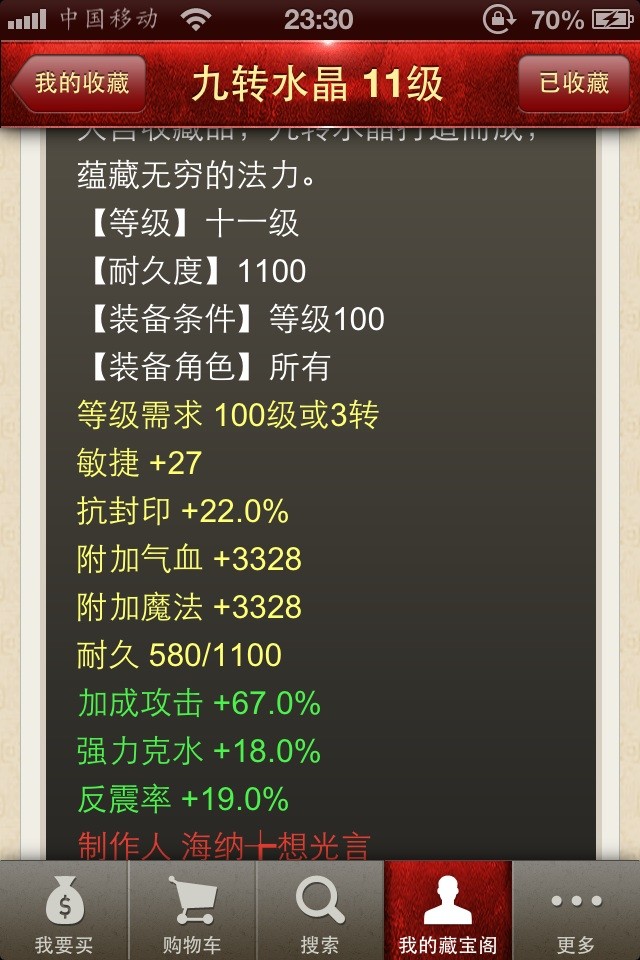640x960 pixels.
Task: Go back to 我的收藏
Action: tap(80, 83)
